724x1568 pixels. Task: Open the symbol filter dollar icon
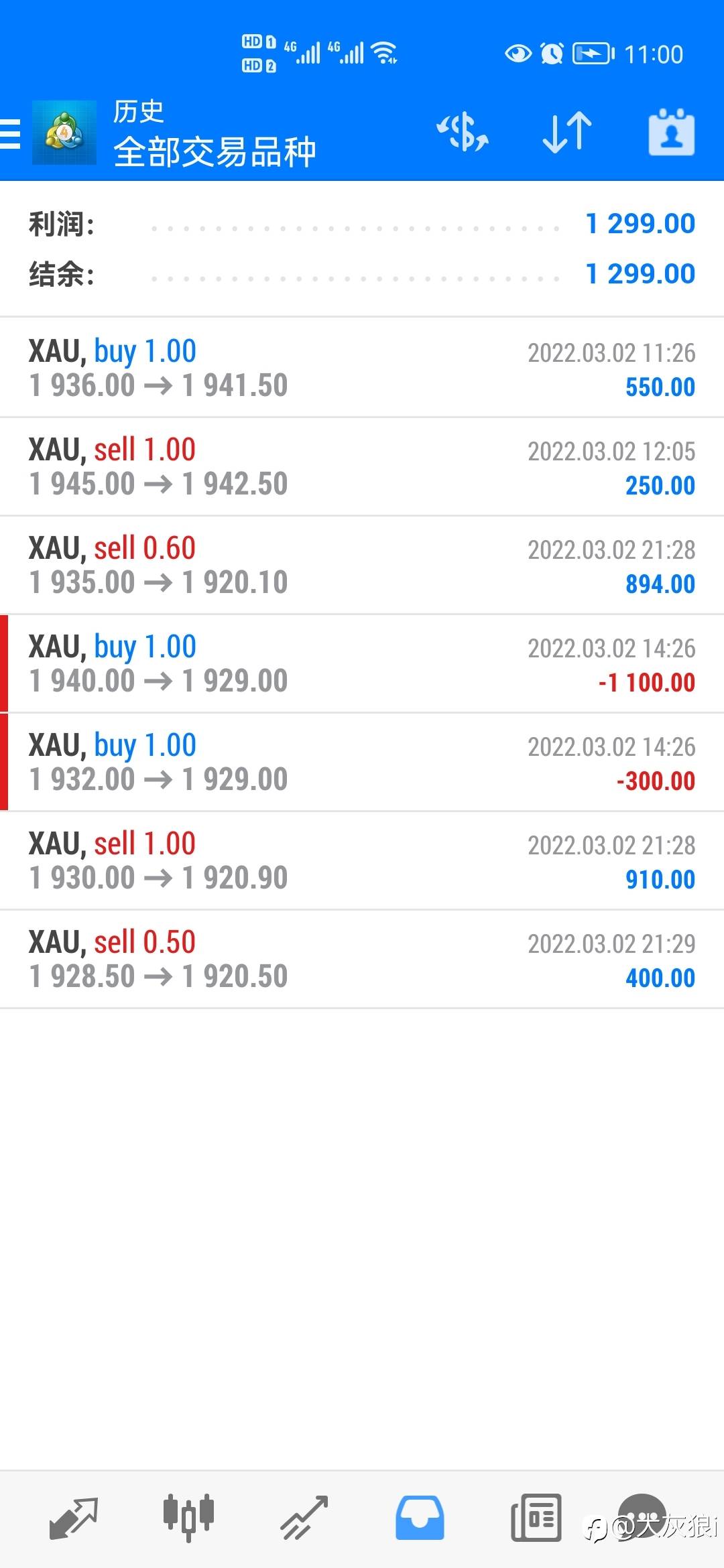click(463, 132)
